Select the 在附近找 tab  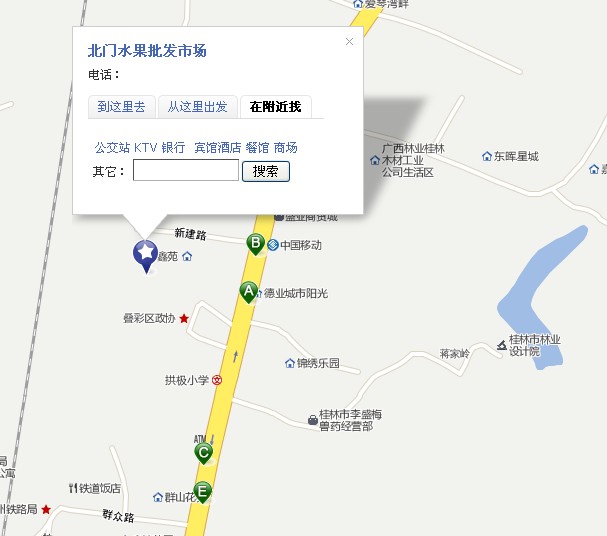coord(275,107)
